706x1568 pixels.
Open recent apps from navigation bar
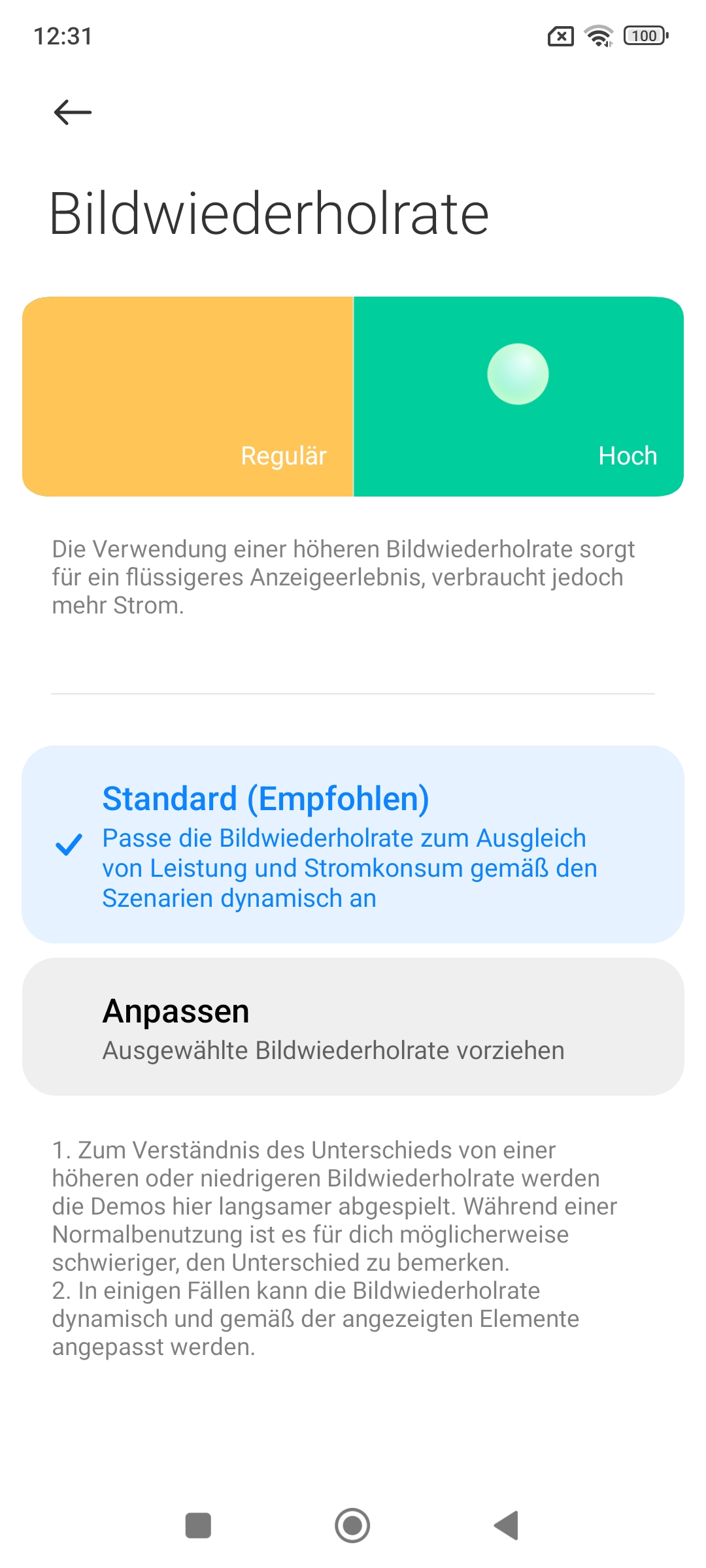click(x=198, y=1526)
